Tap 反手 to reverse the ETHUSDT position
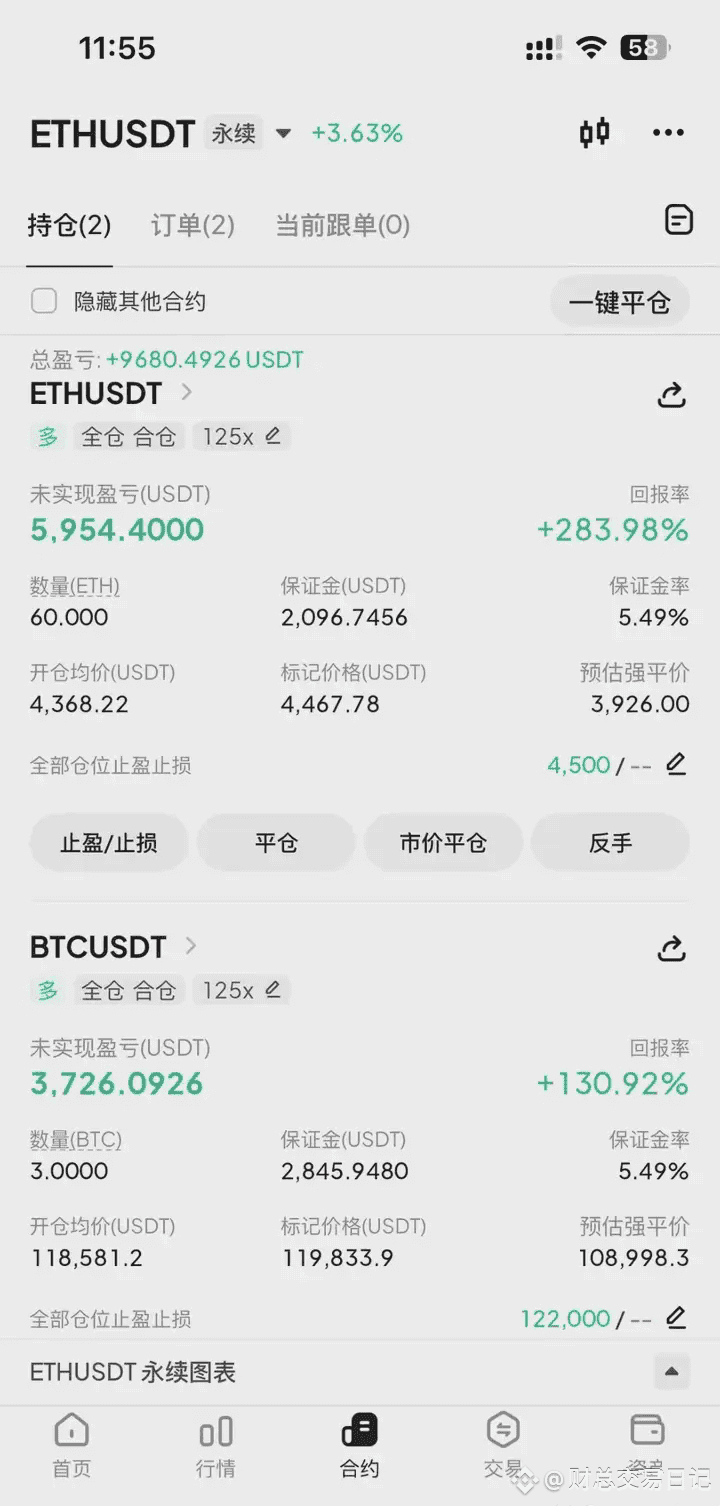This screenshot has height=1506, width=720. [610, 843]
